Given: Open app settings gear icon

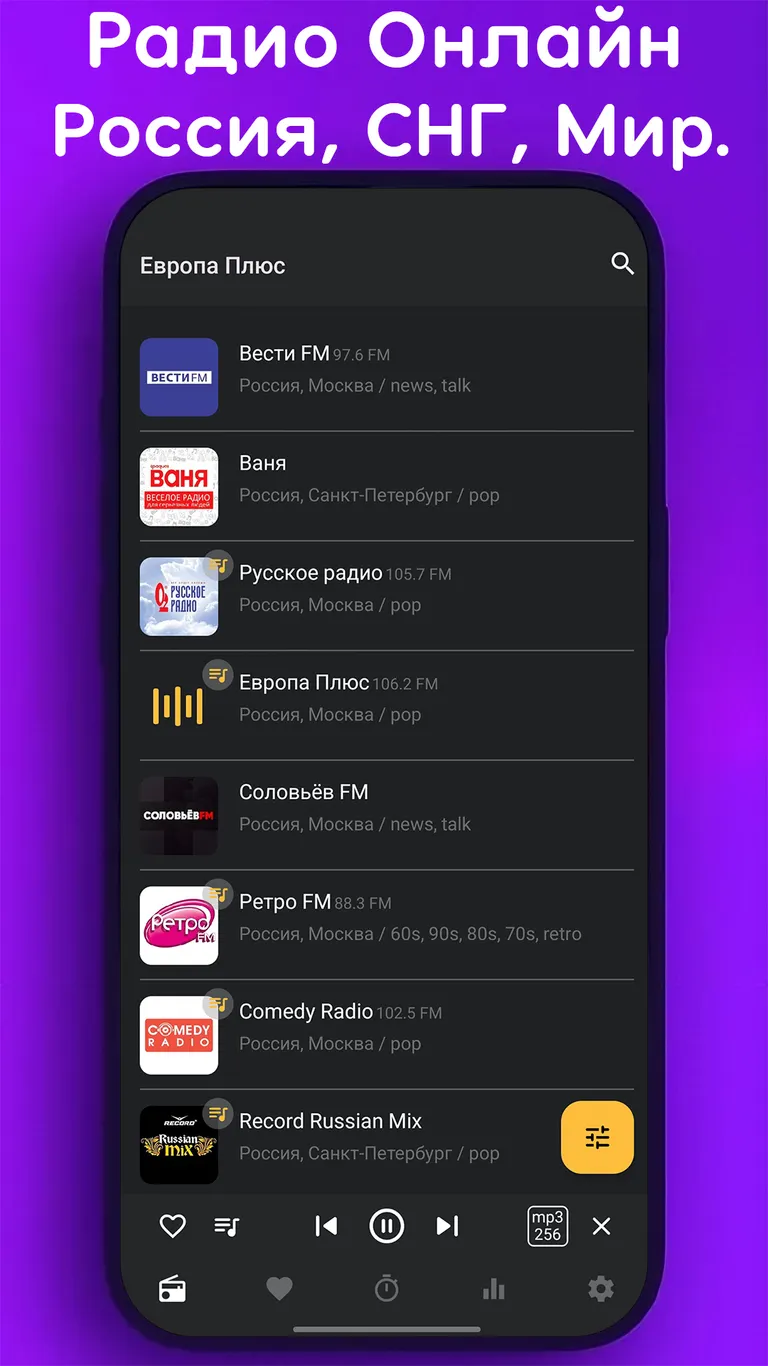Looking at the screenshot, I should click(x=600, y=1289).
